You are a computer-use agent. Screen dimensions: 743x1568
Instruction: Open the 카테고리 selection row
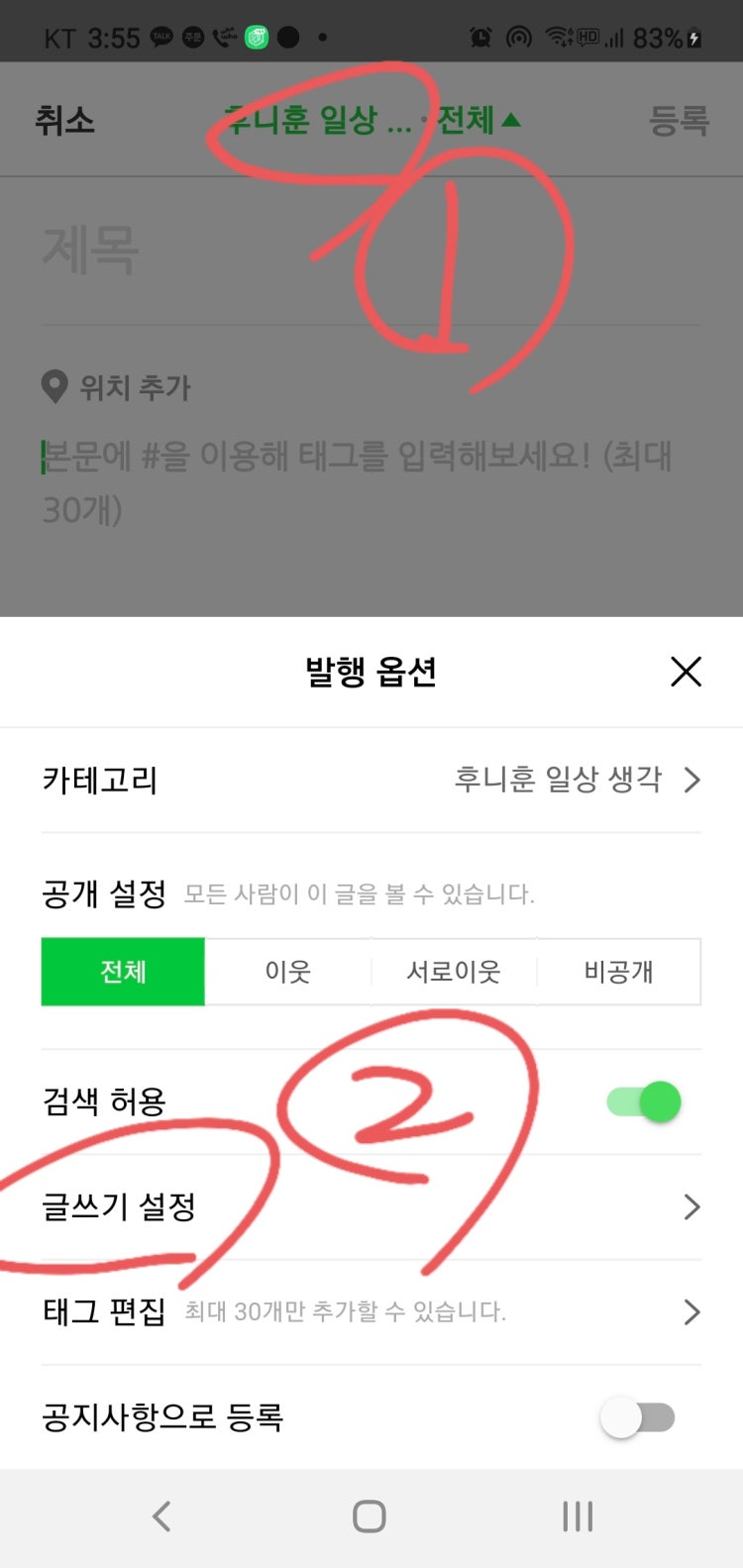[371, 780]
